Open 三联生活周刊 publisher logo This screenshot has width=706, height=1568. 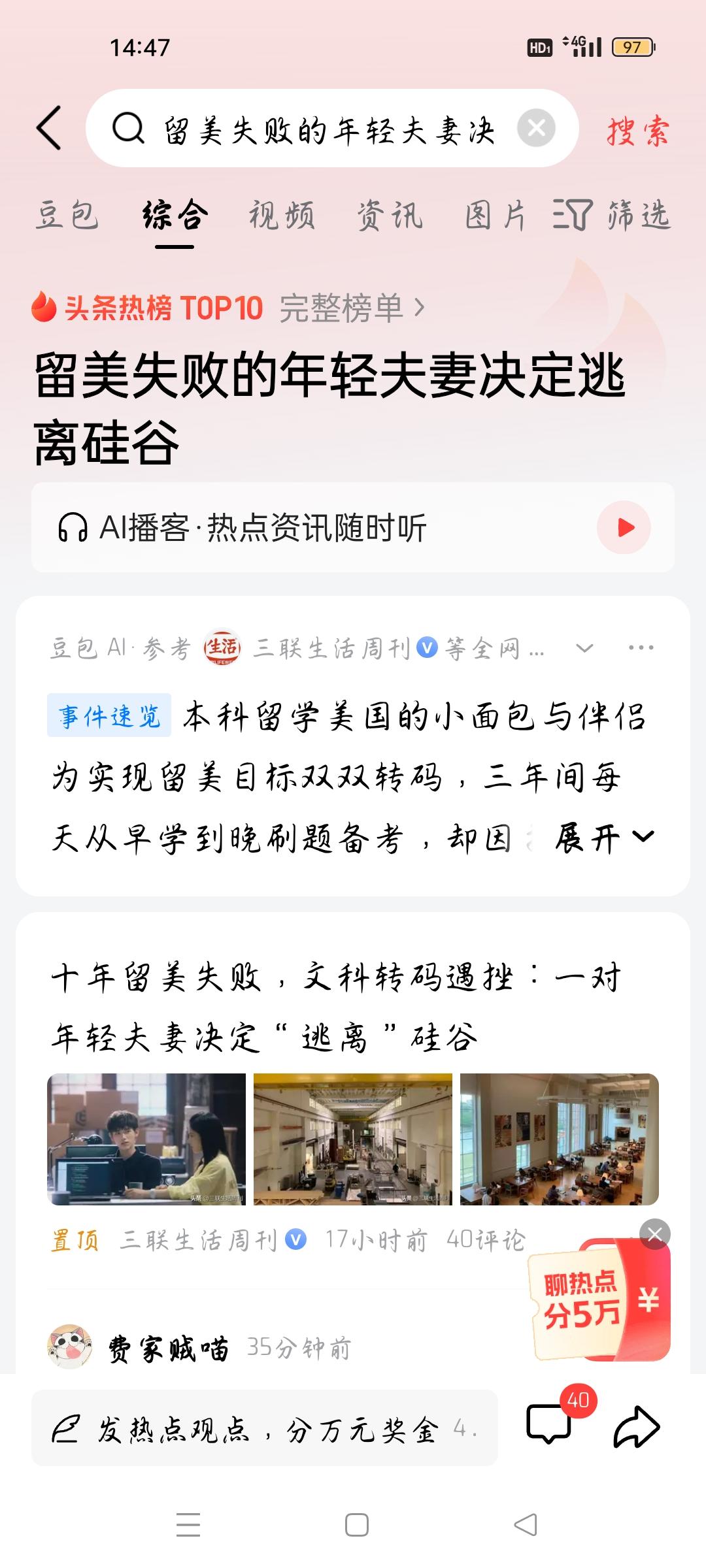click(222, 647)
